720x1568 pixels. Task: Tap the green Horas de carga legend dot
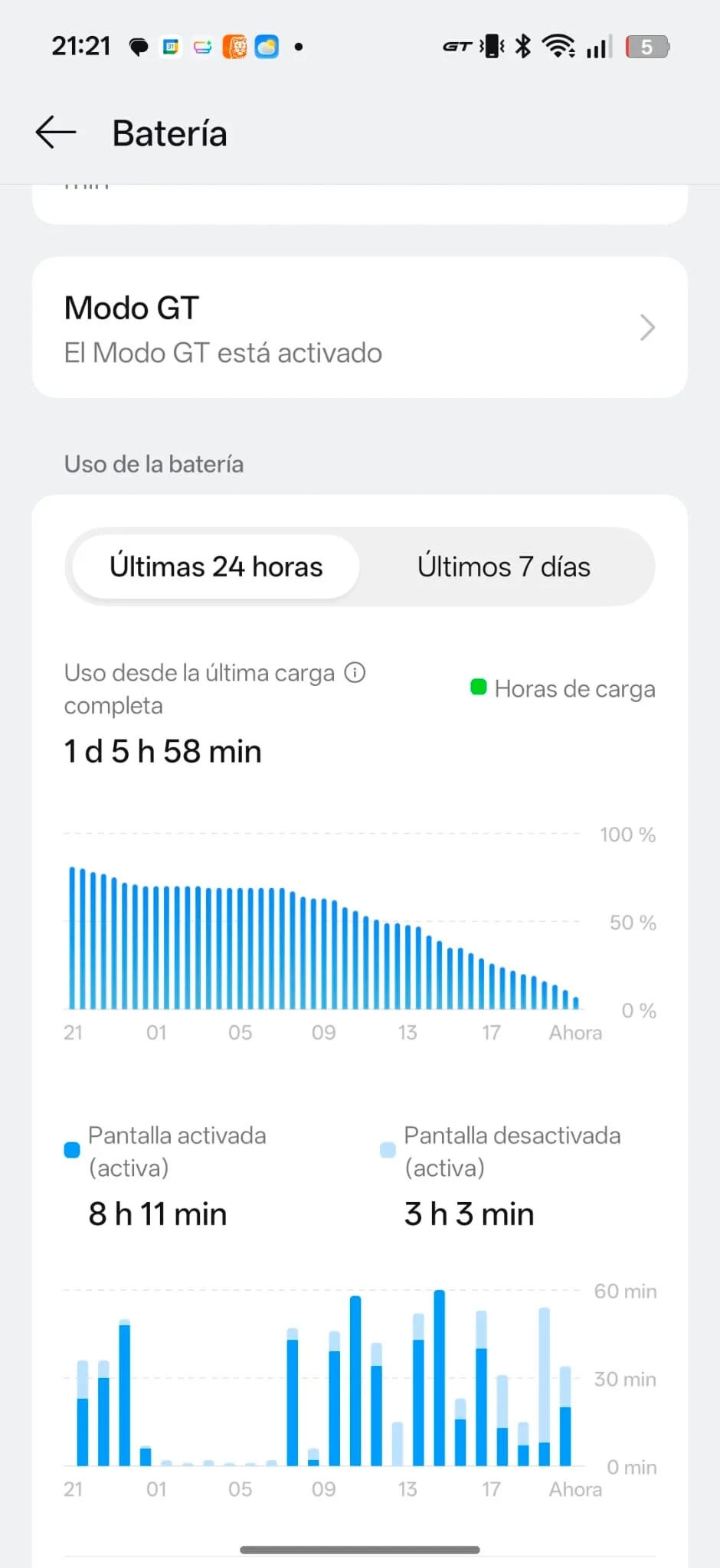click(x=479, y=687)
